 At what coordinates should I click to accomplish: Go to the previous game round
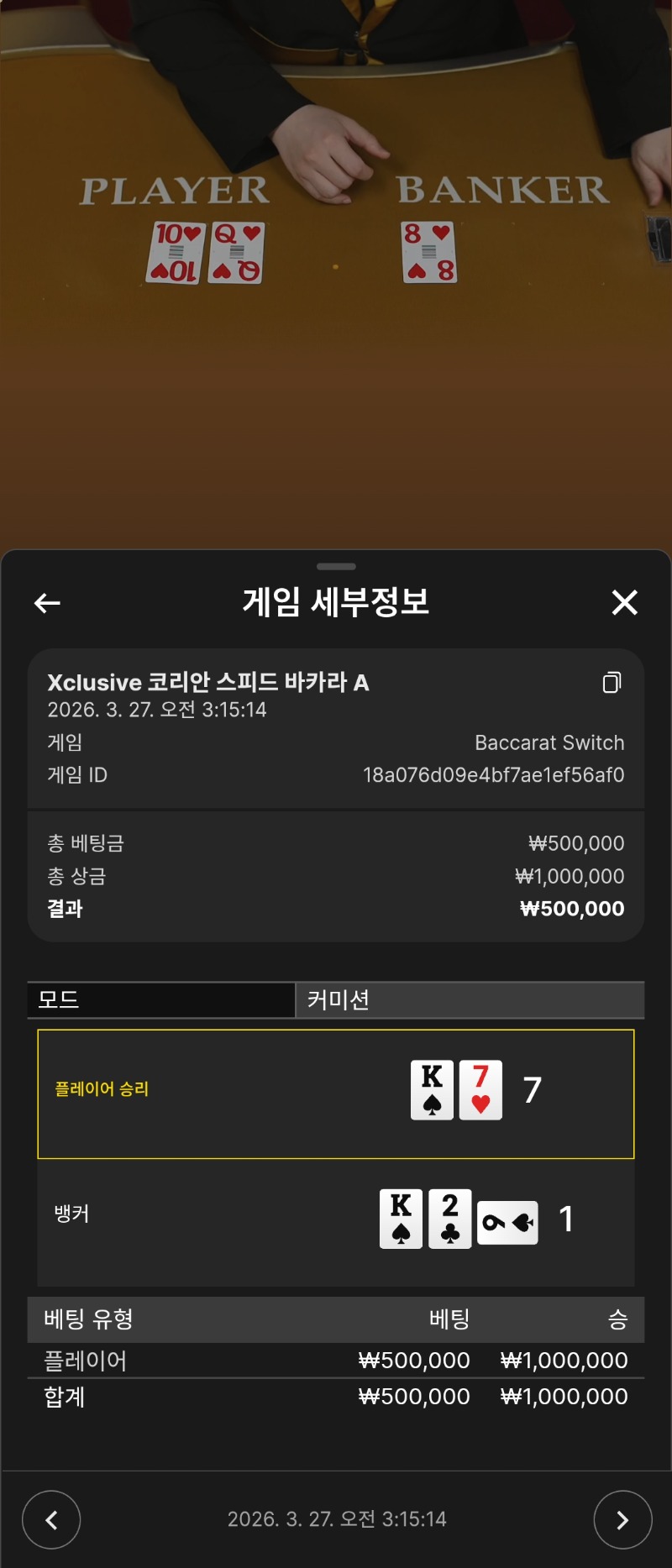[51, 1519]
